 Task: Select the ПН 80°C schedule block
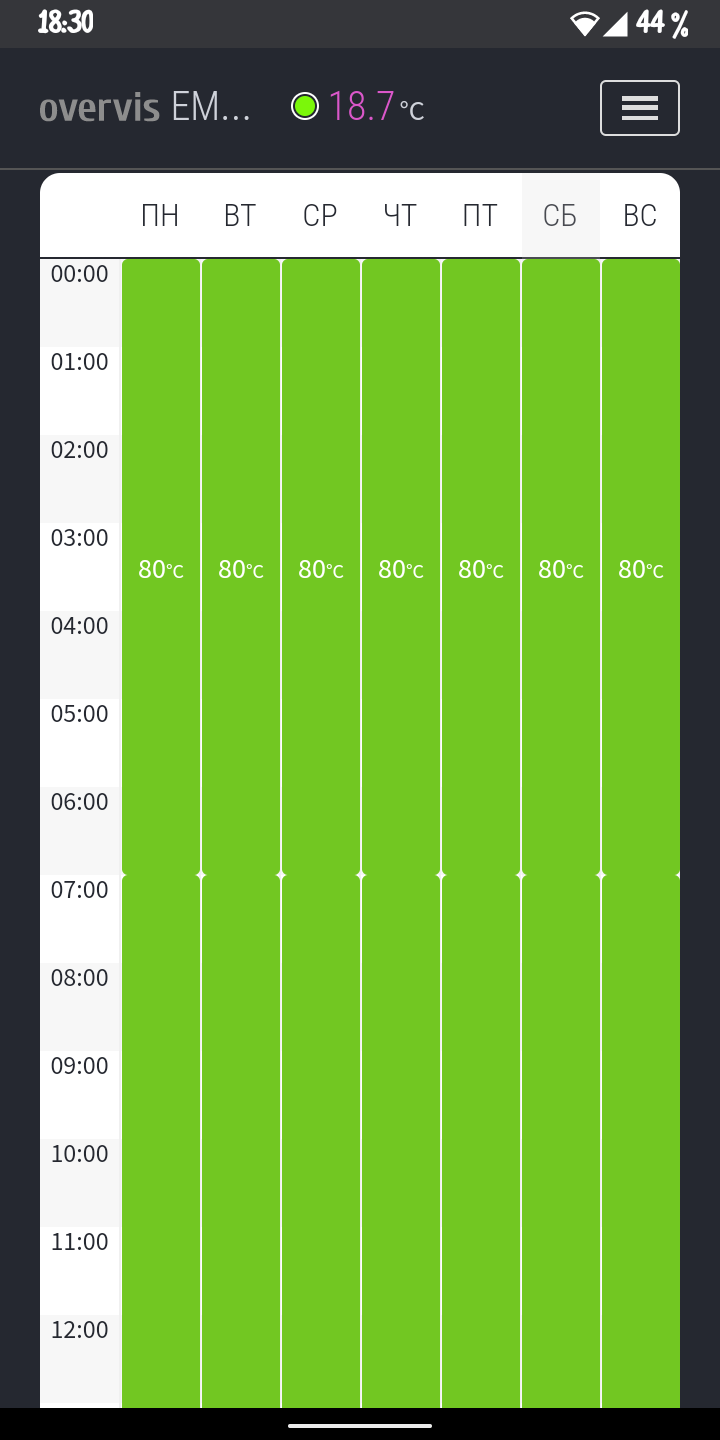pyautogui.click(x=161, y=568)
